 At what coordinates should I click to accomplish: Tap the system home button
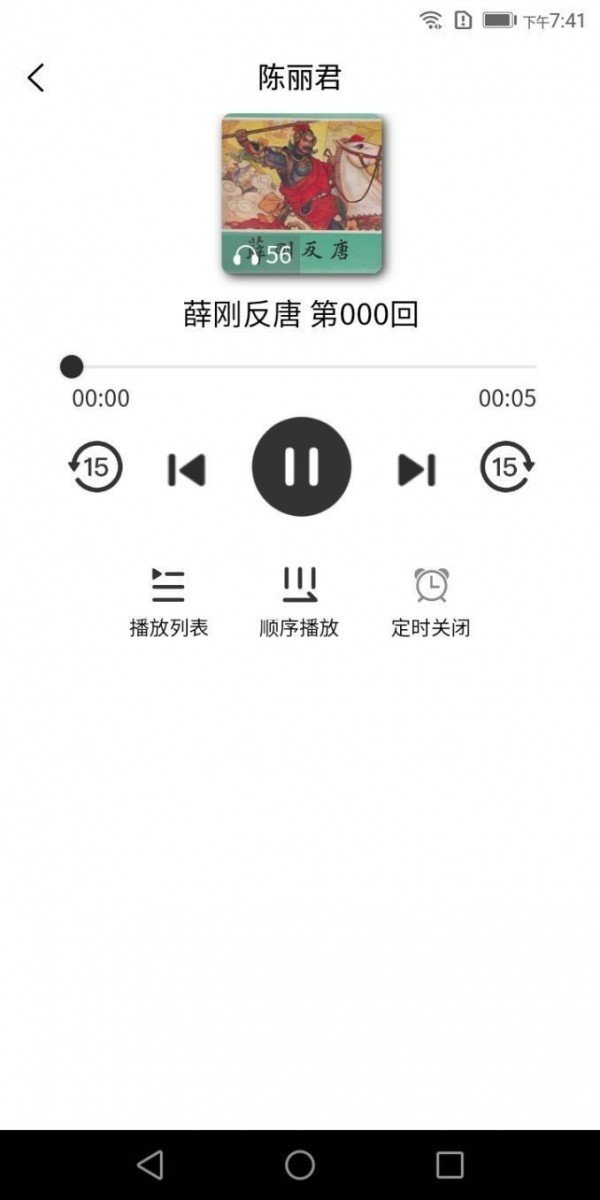(x=300, y=1164)
